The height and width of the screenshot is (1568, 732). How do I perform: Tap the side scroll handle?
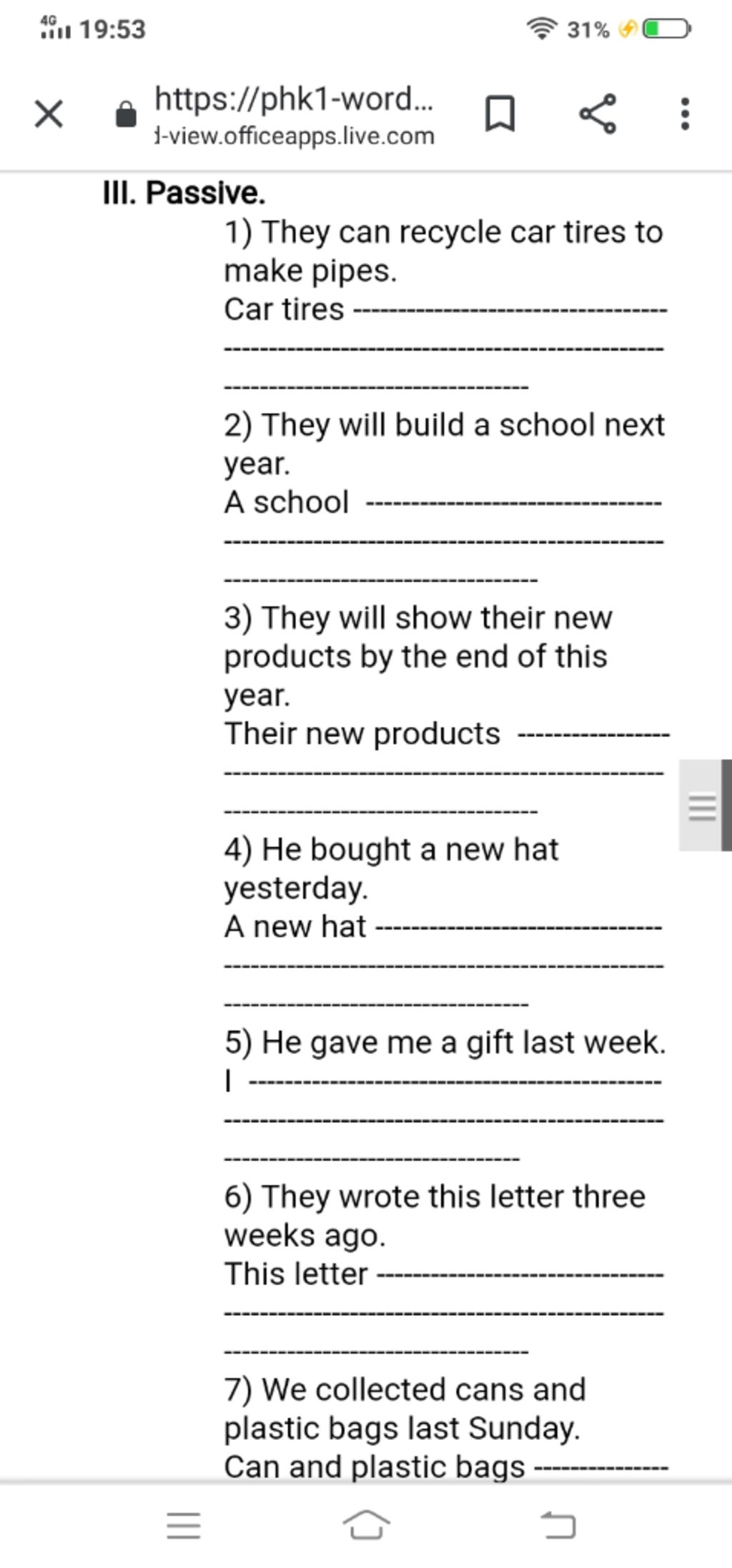[x=703, y=806]
